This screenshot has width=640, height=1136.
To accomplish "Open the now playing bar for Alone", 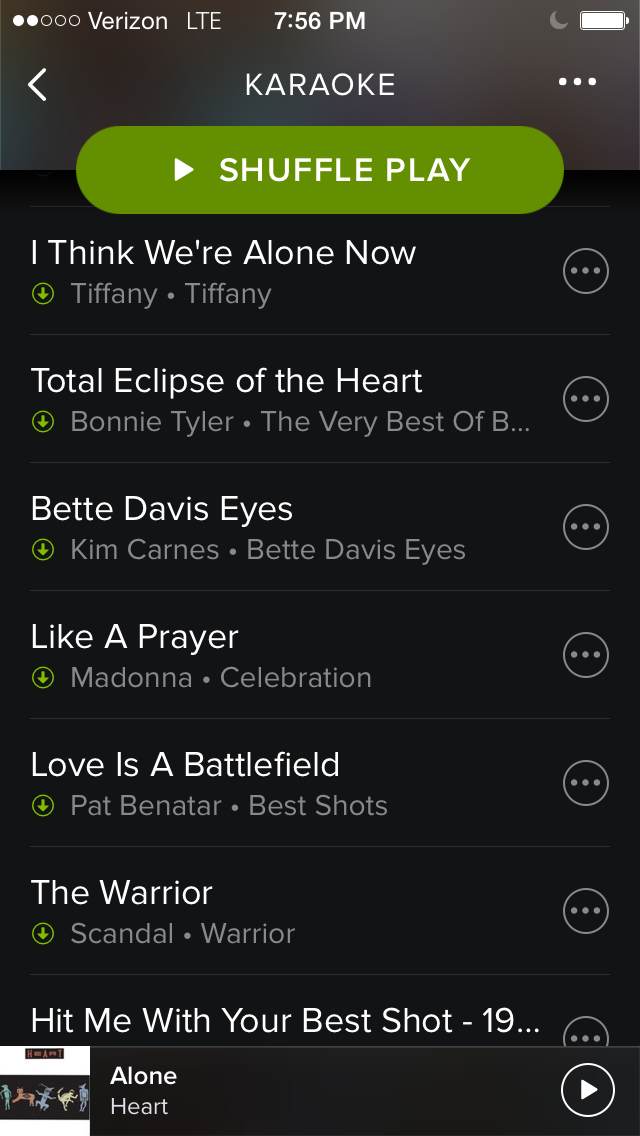I will tap(300, 1090).
